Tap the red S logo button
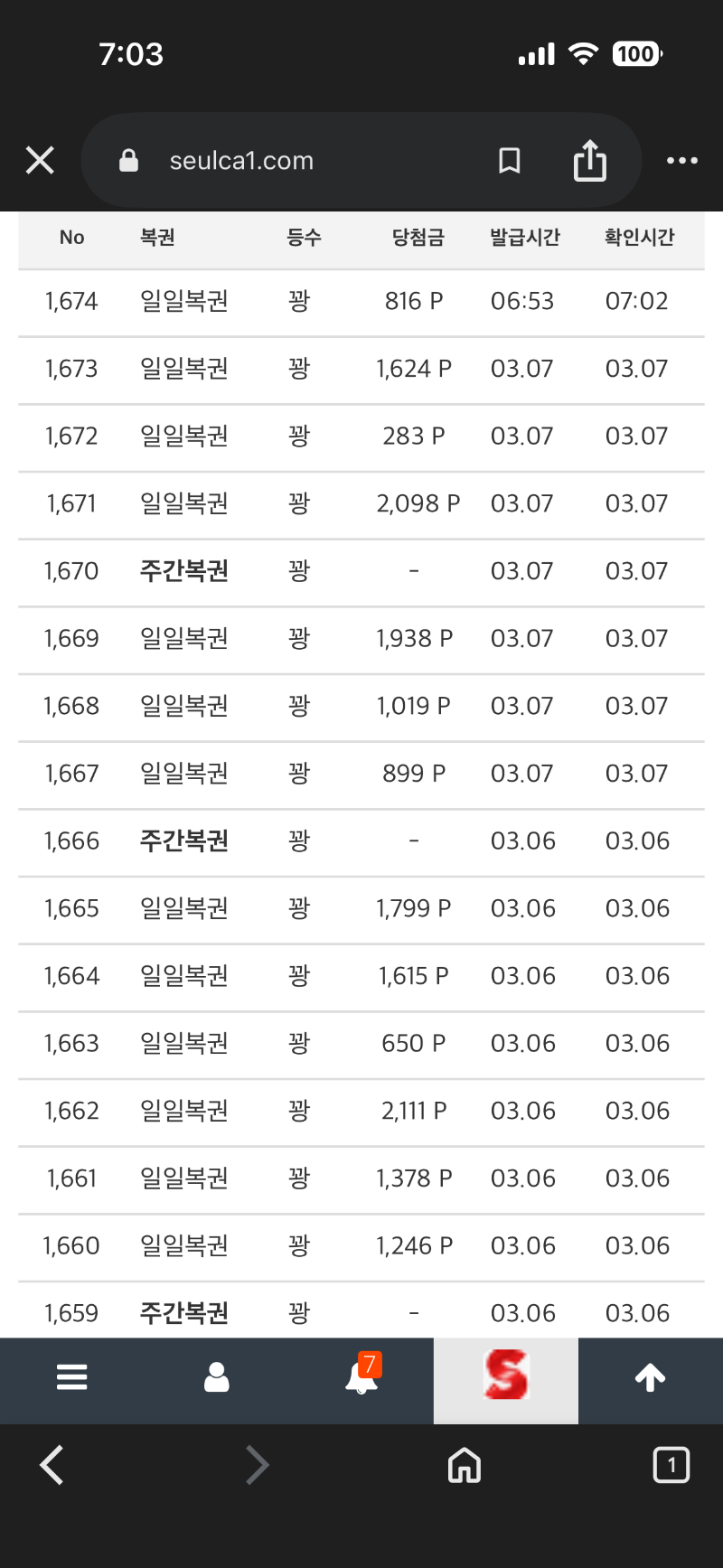Image resolution: width=723 pixels, height=1568 pixels. pos(506,1377)
